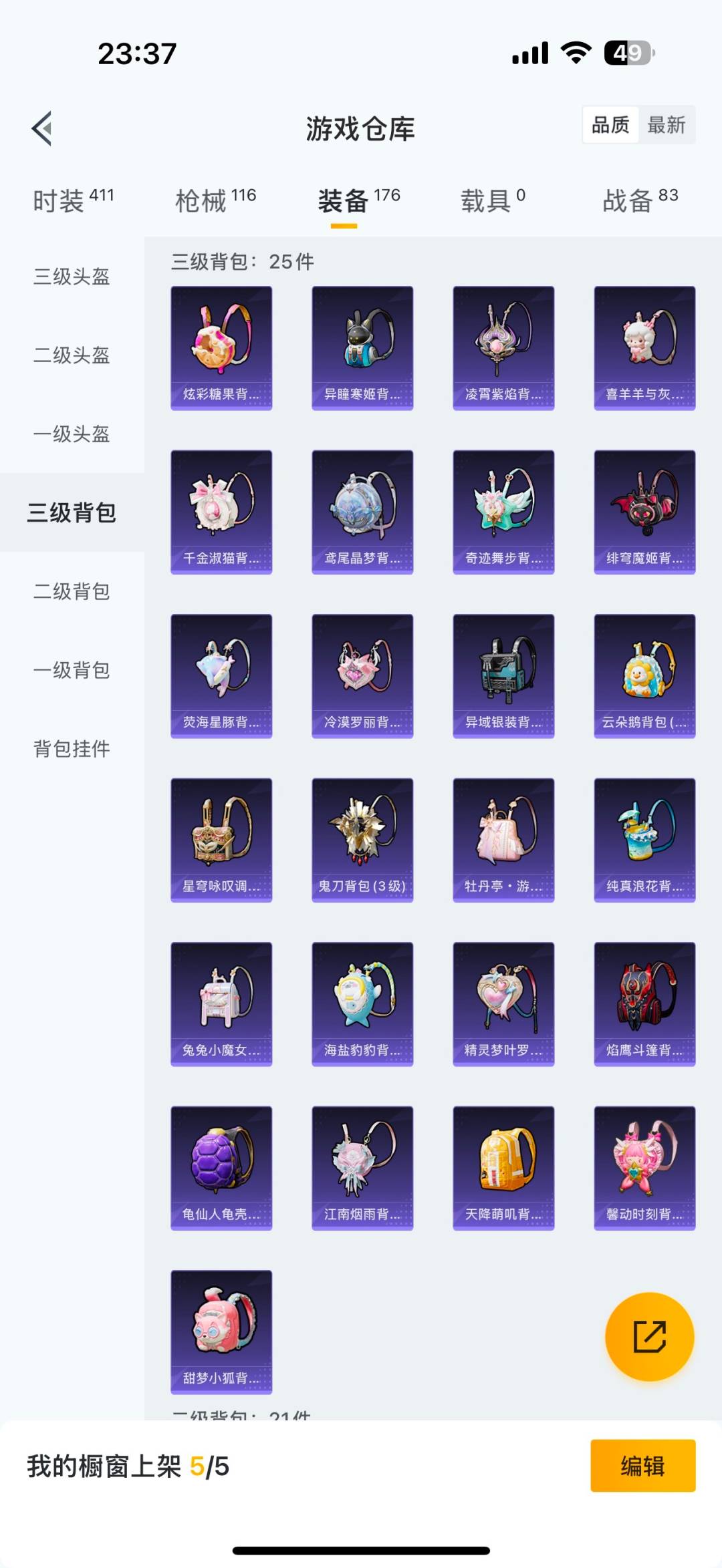Switch sorting to 品质

[x=609, y=125]
